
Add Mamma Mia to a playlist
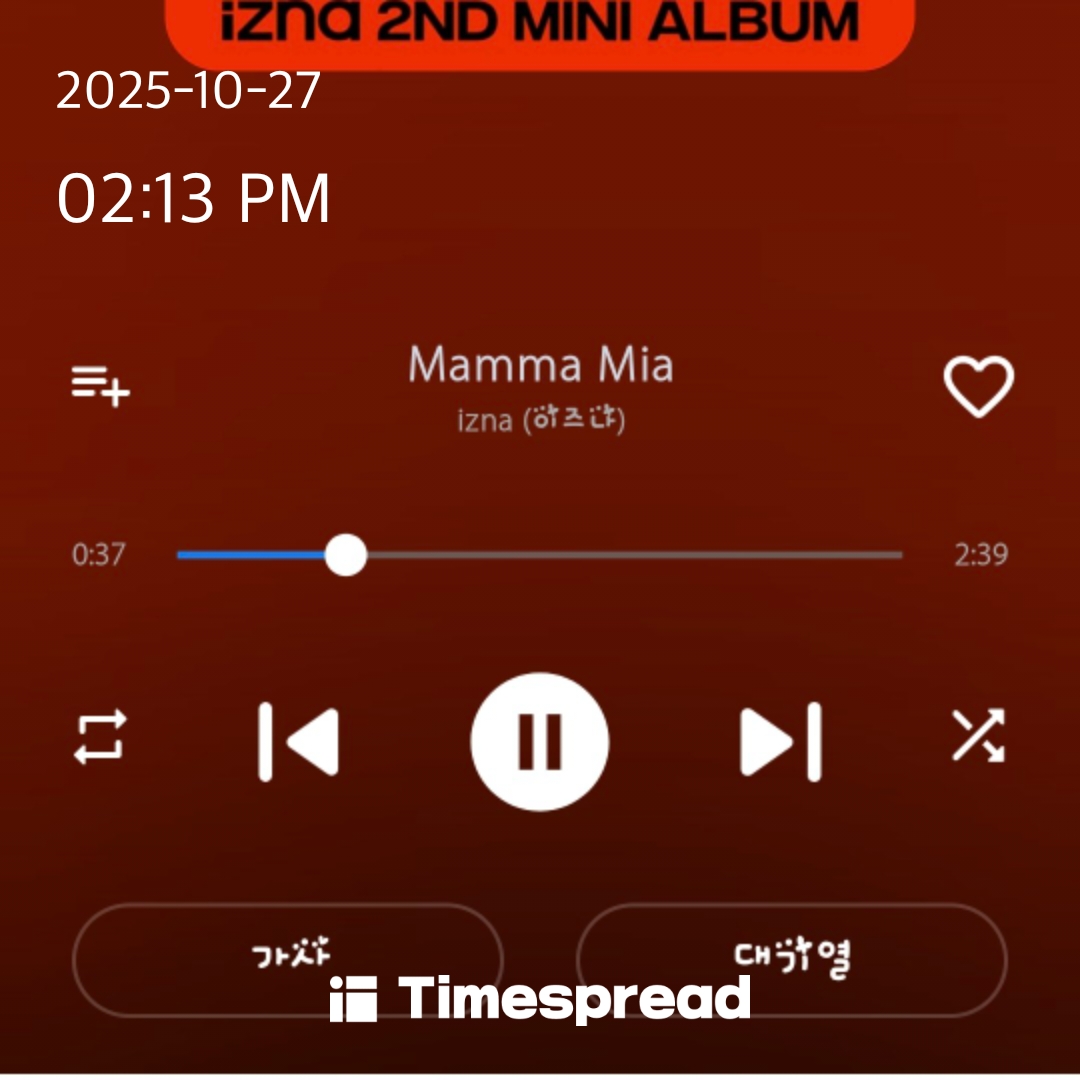[100, 386]
